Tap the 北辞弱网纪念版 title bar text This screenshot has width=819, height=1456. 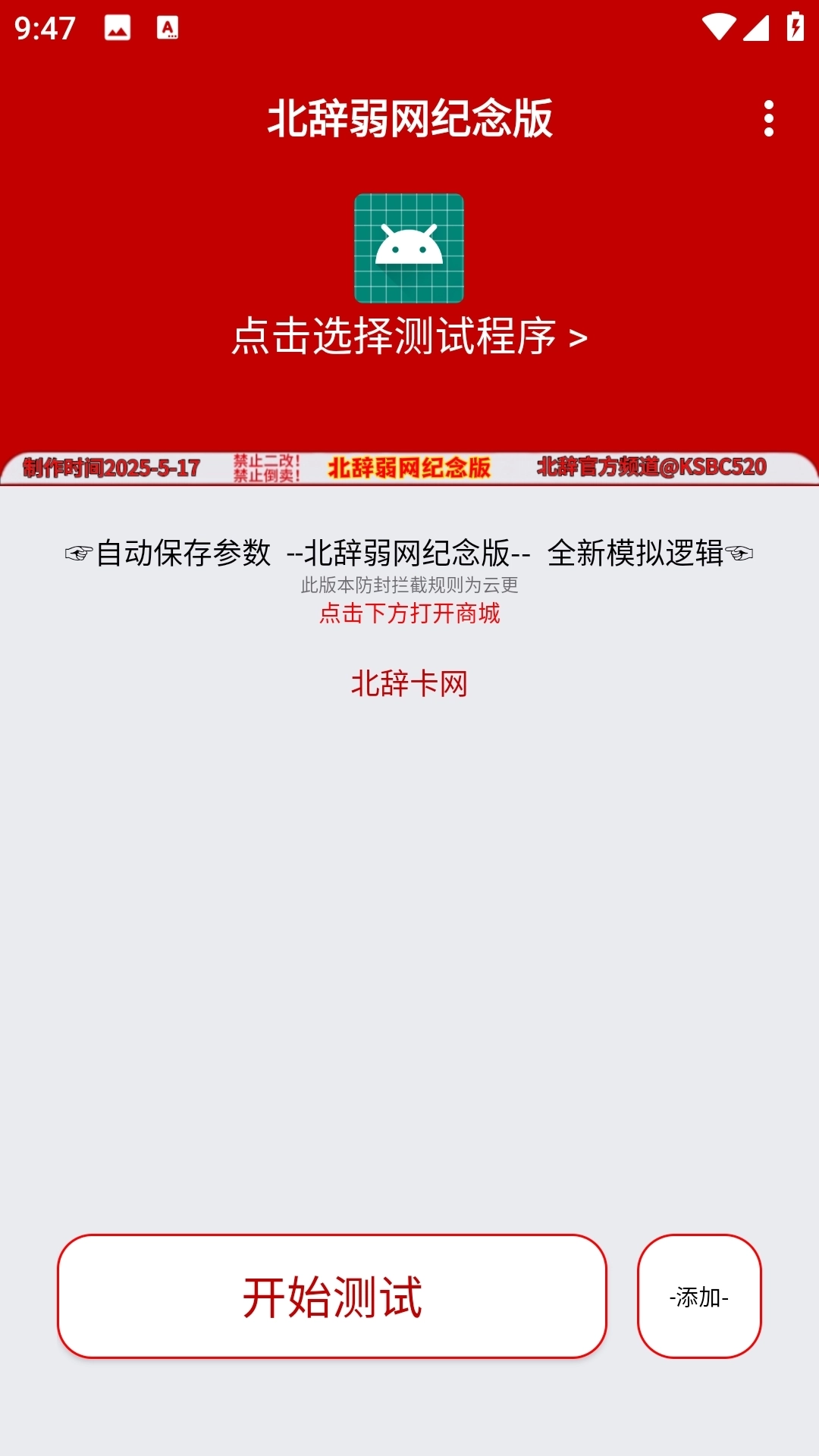pyautogui.click(x=409, y=118)
